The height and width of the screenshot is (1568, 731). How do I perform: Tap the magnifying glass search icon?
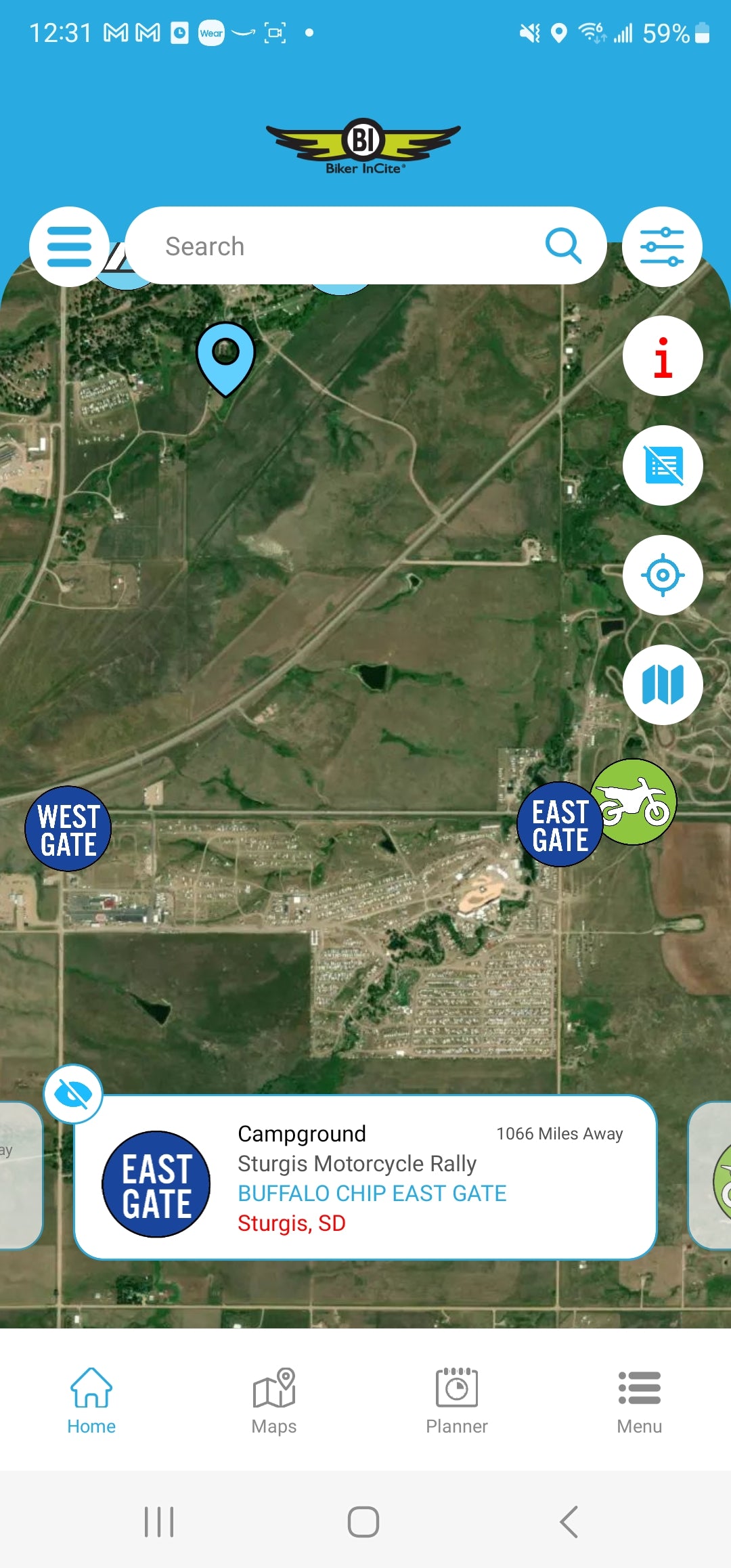(563, 246)
